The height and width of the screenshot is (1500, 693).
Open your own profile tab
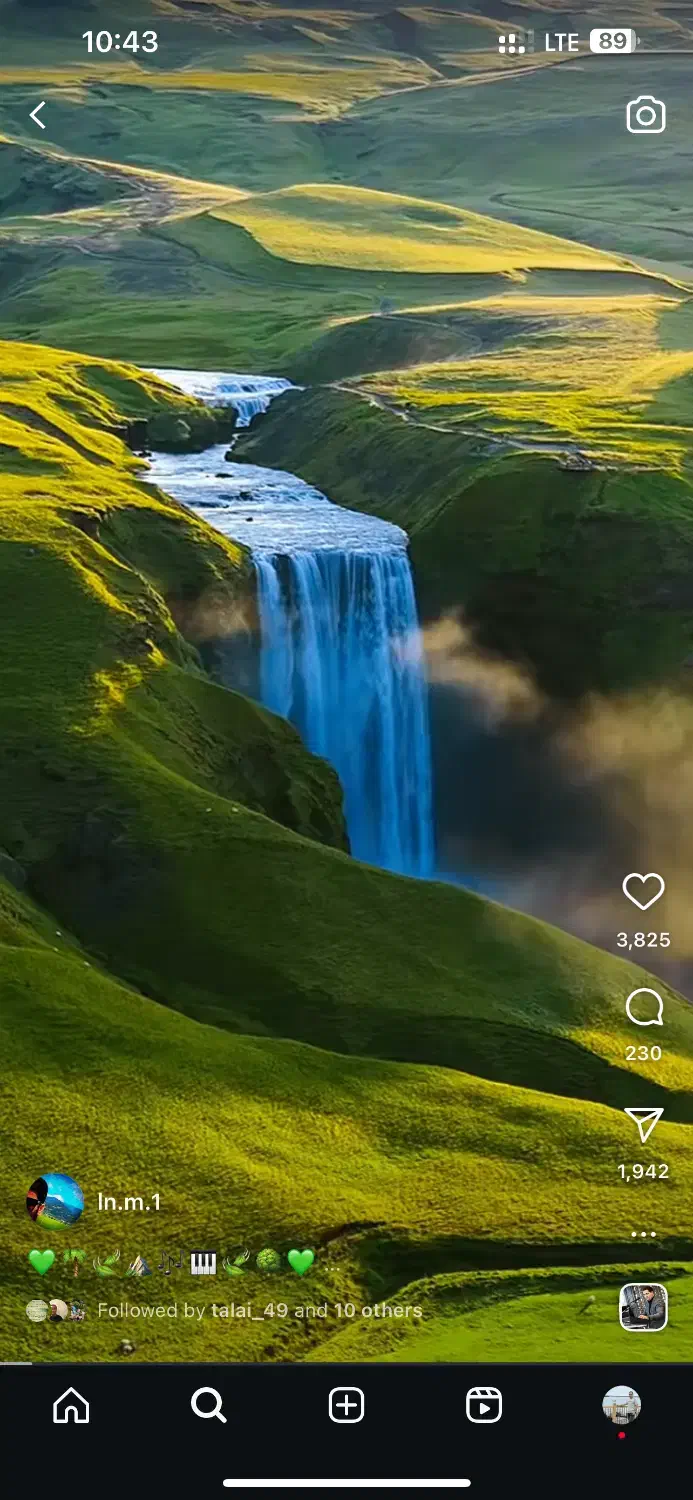click(x=621, y=1406)
